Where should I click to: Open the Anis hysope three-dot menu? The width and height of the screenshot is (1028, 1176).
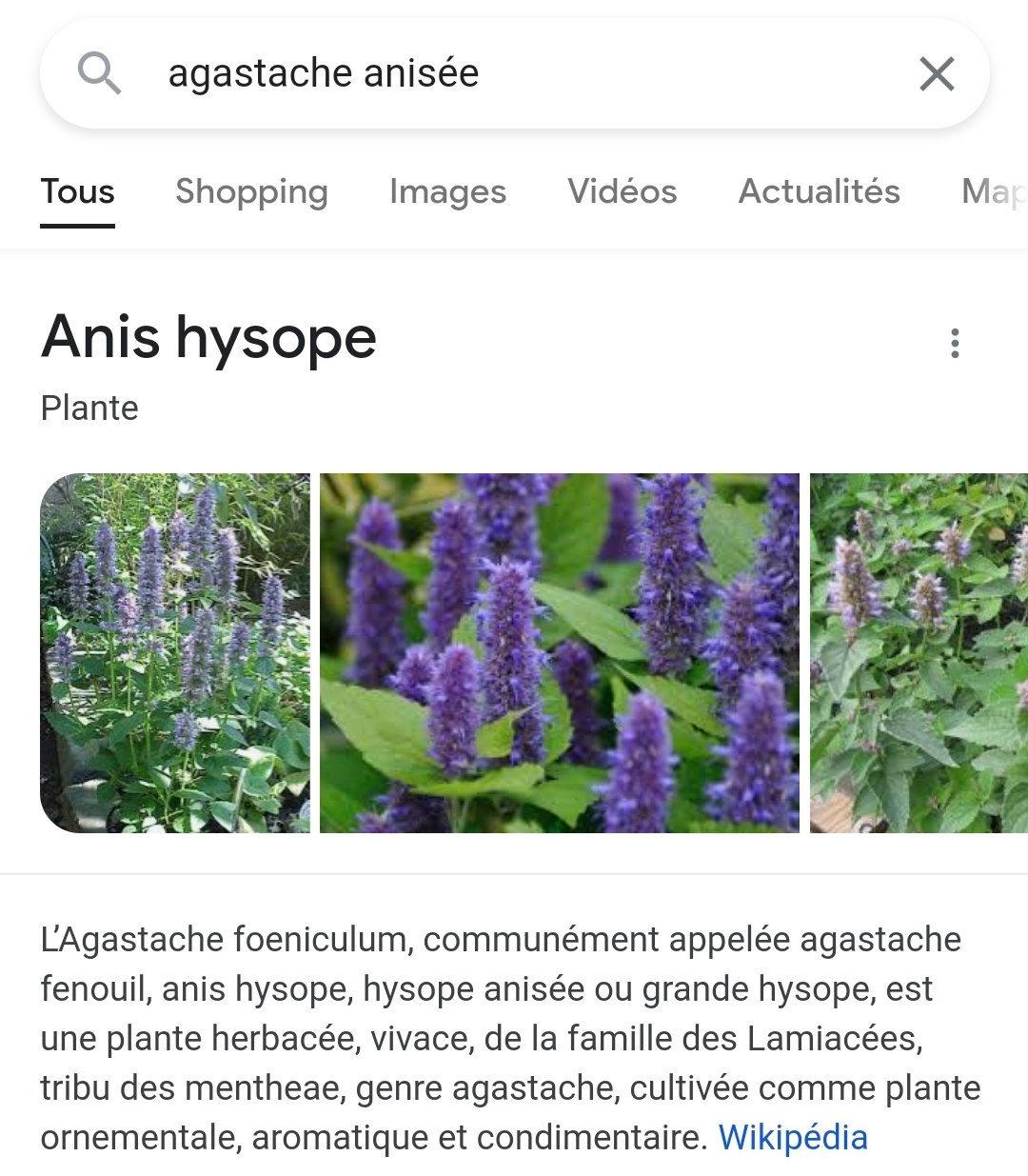pyautogui.click(x=955, y=343)
